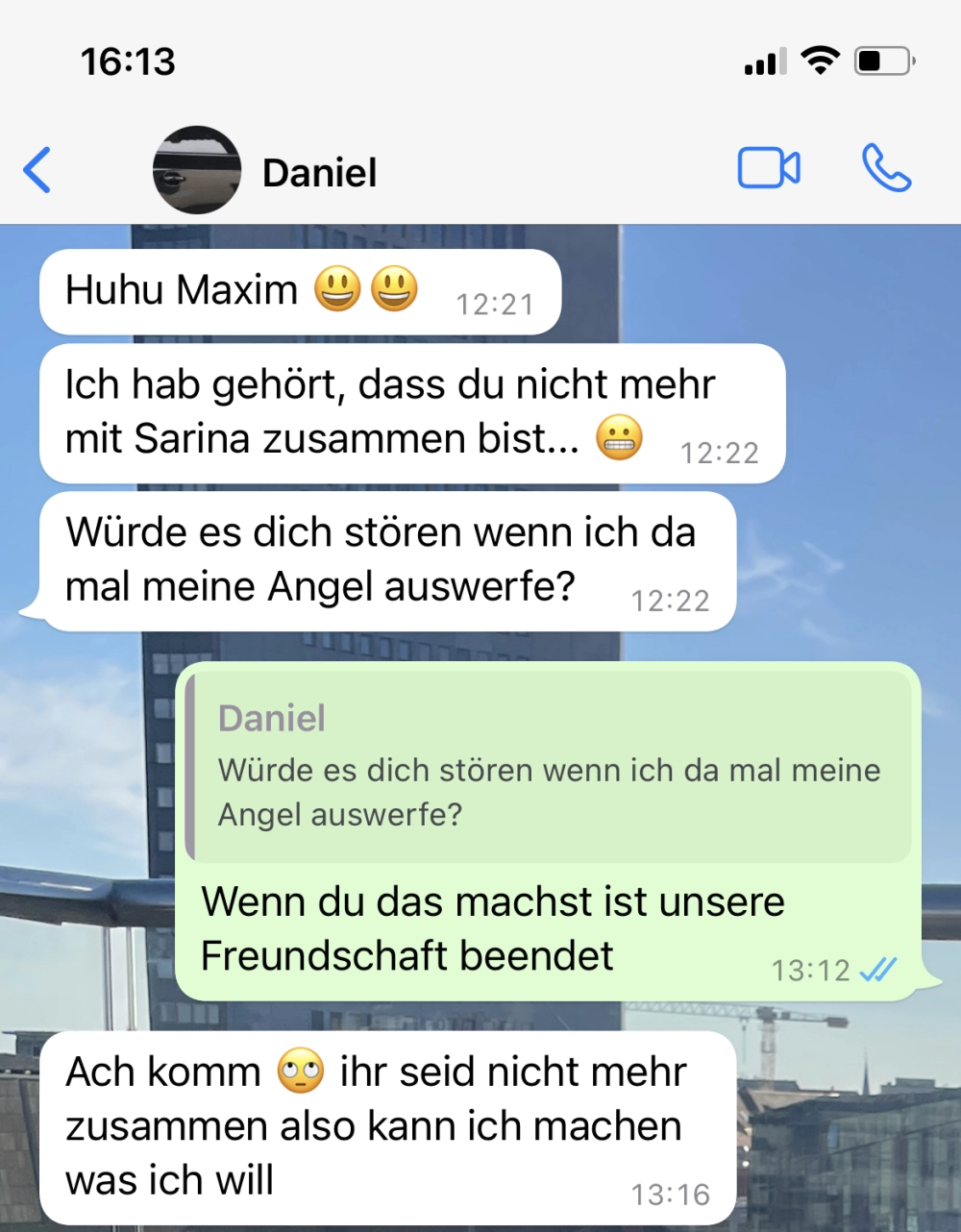
Task: Jump to quoted message from Daniel
Action: click(x=548, y=766)
